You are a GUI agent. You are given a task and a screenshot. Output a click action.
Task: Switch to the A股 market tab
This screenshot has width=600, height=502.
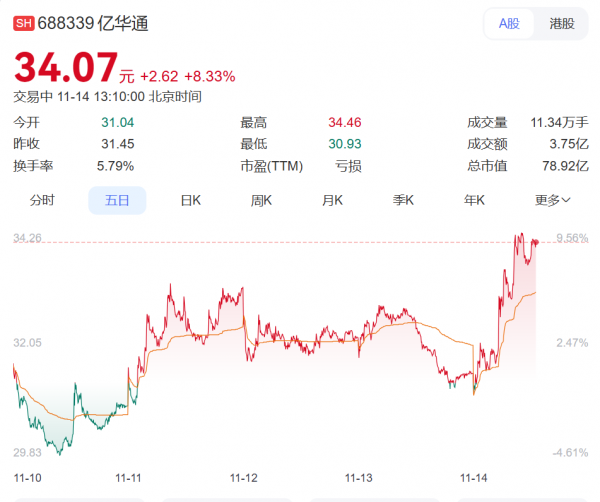[509, 24]
